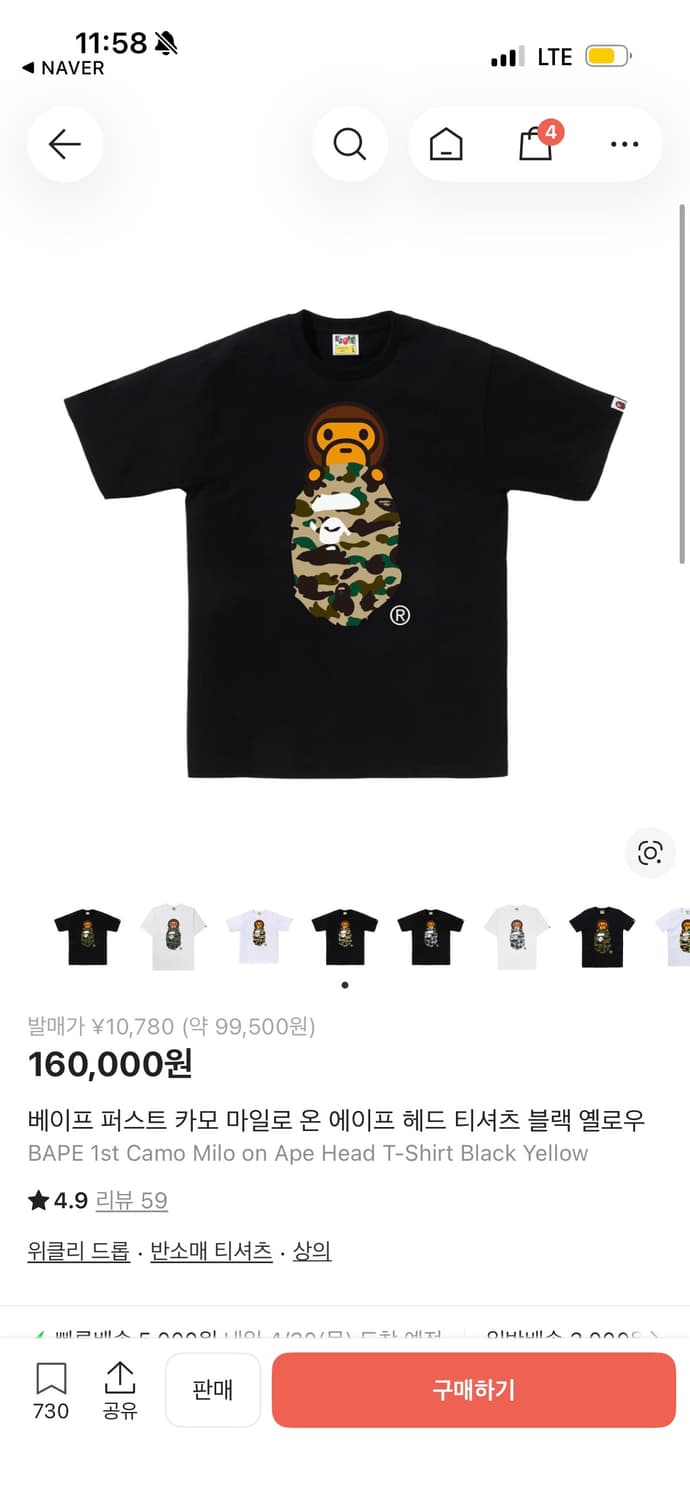Return to the NAVER app
Screen dimensions: 690x1500
click(63, 68)
